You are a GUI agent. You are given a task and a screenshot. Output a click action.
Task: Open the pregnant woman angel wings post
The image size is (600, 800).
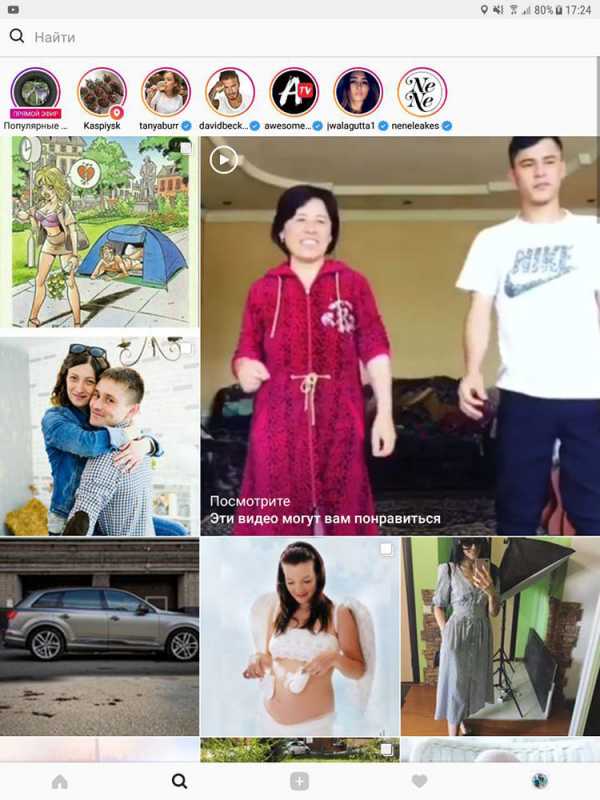(299, 637)
